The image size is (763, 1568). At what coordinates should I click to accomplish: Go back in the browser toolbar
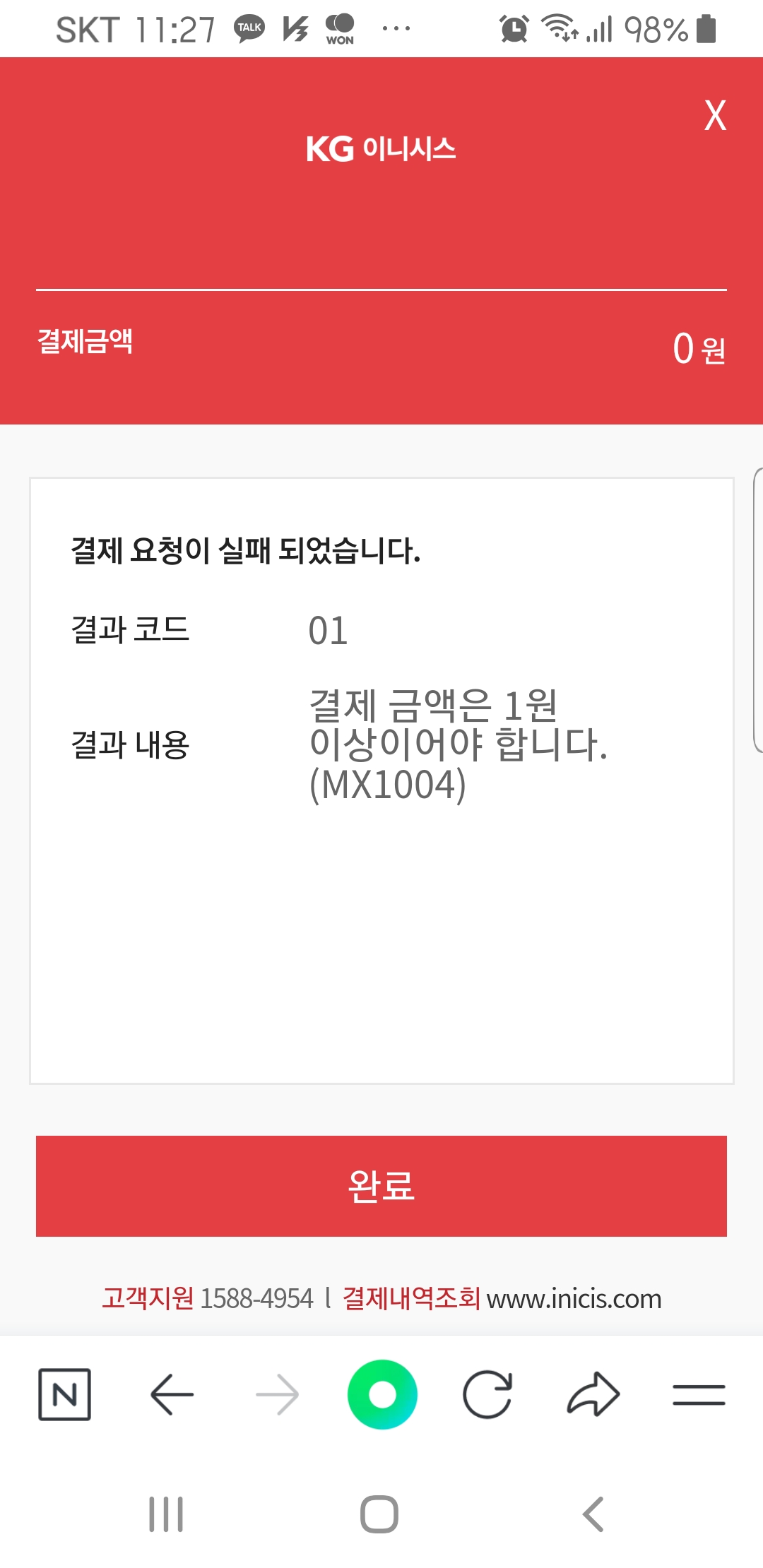click(172, 1394)
